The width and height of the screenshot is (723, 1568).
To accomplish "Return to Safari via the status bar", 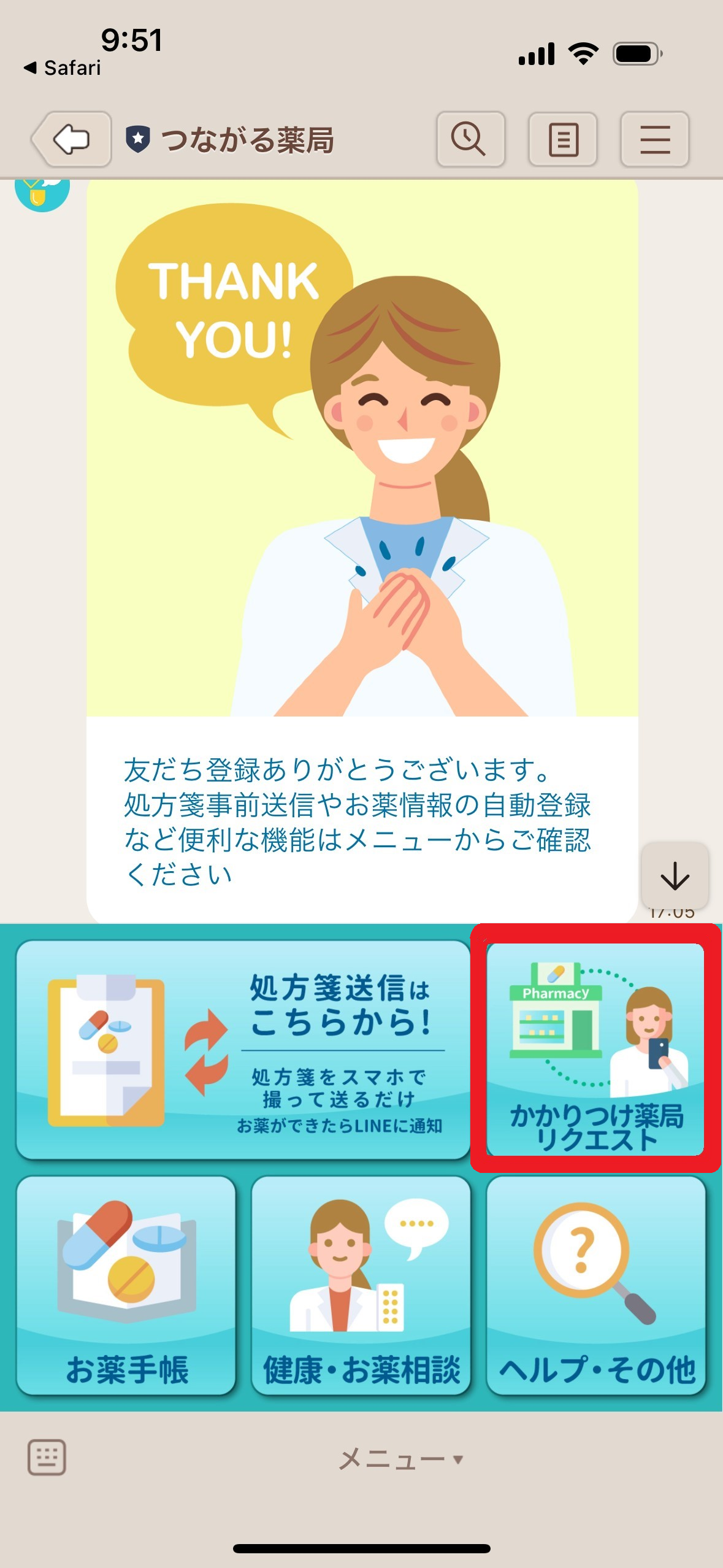I will tap(62, 67).
